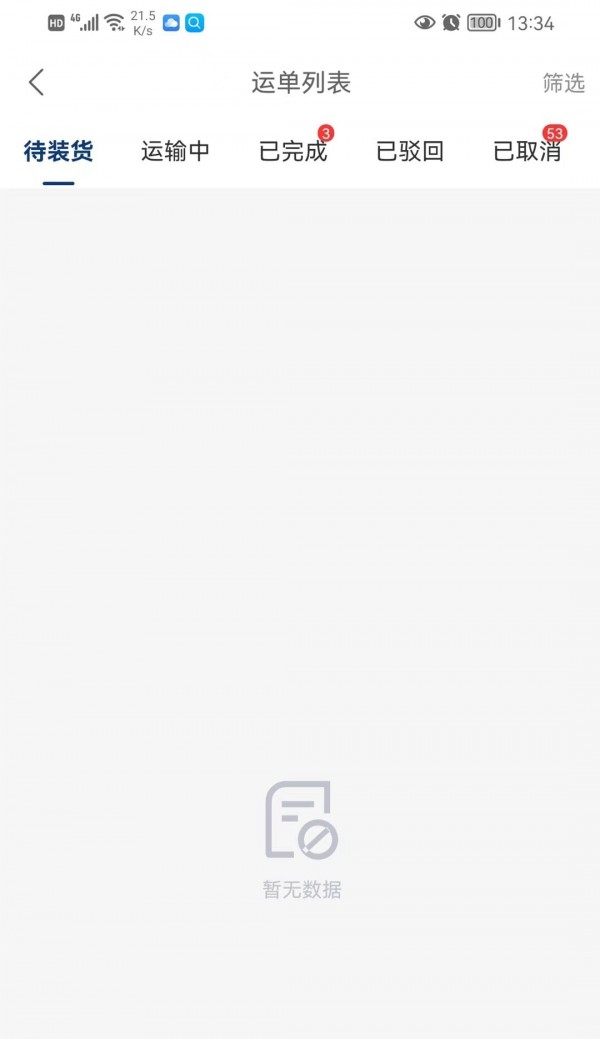Image resolution: width=600 pixels, height=1039 pixels.
Task: Select the 待装货 tab
Action: [58, 152]
